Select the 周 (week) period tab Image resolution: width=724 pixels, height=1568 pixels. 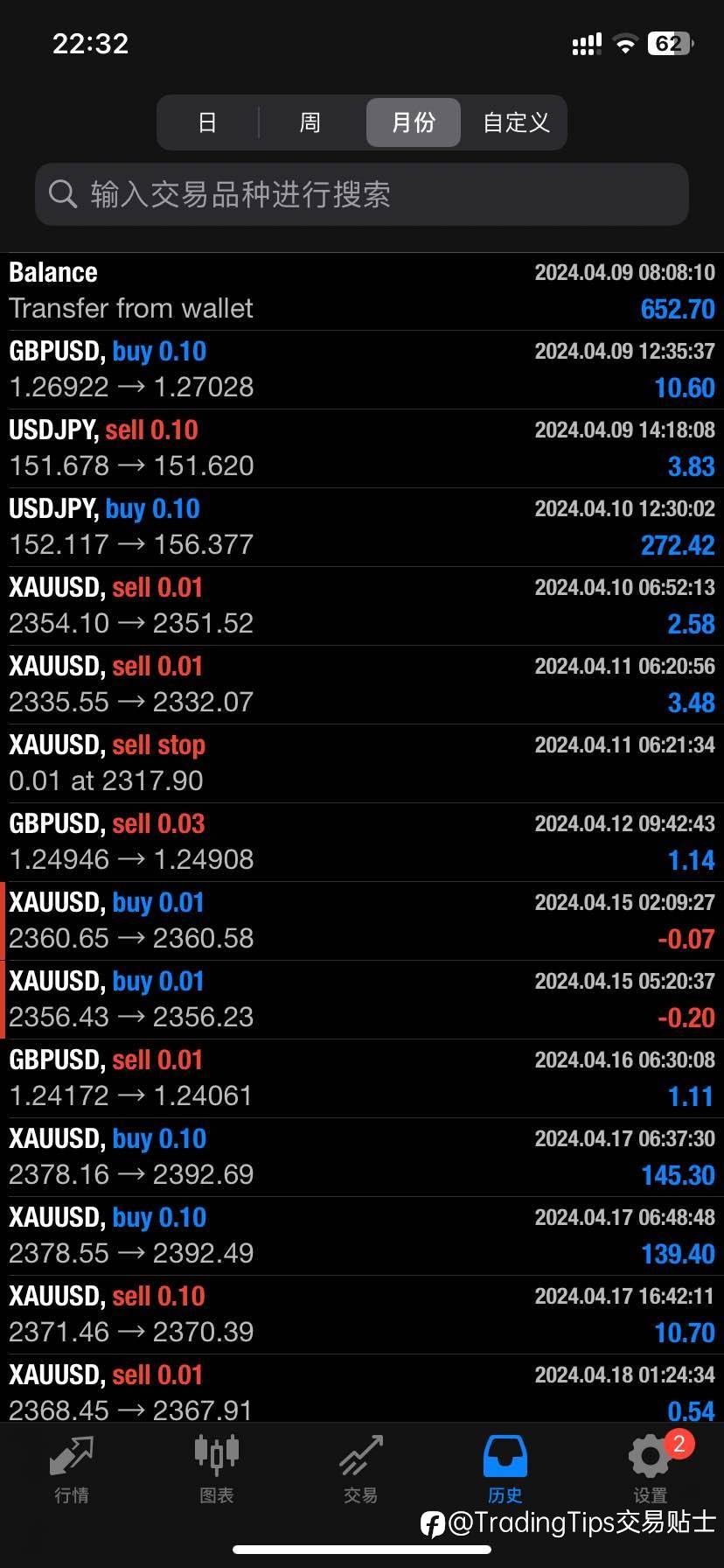click(x=310, y=122)
